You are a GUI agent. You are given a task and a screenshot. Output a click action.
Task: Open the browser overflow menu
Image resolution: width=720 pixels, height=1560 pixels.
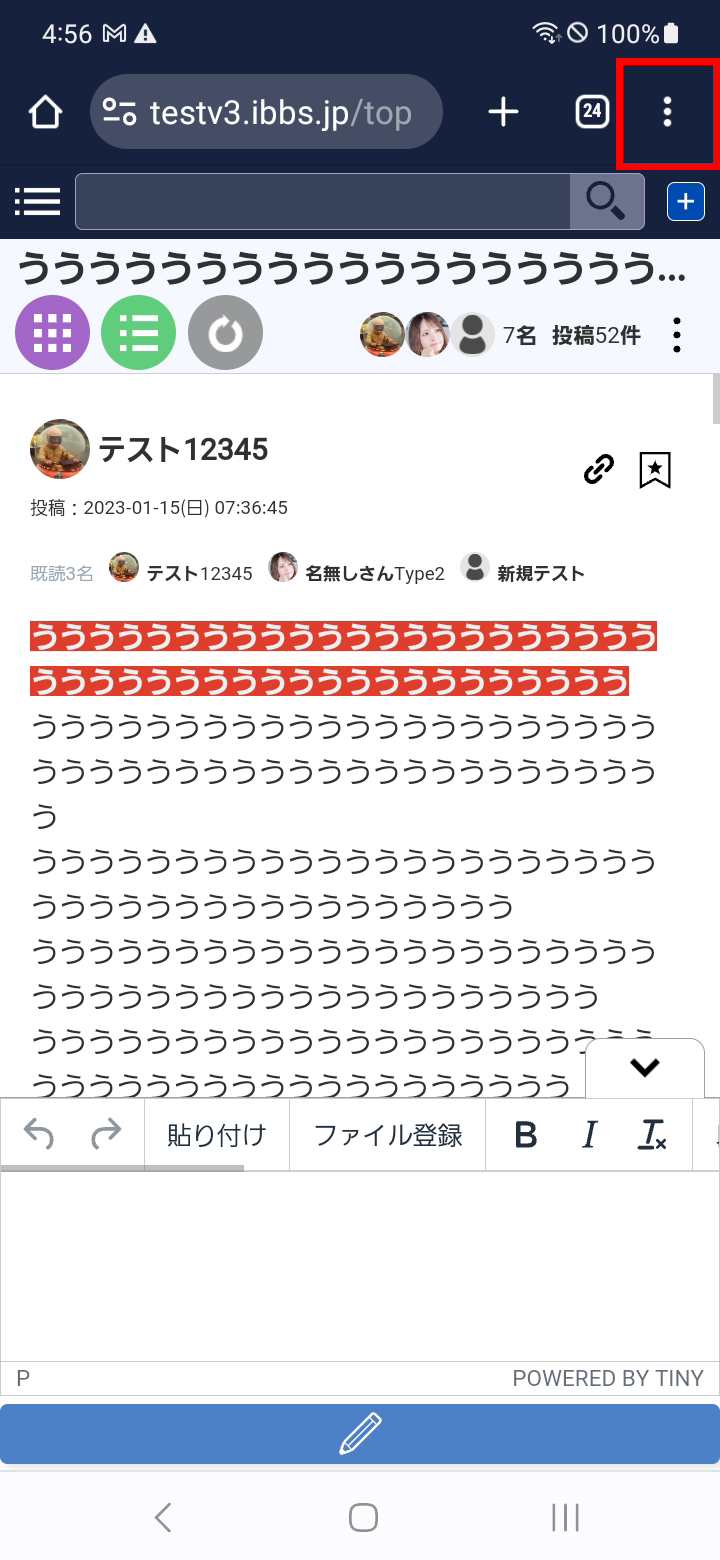pyautogui.click(x=667, y=112)
